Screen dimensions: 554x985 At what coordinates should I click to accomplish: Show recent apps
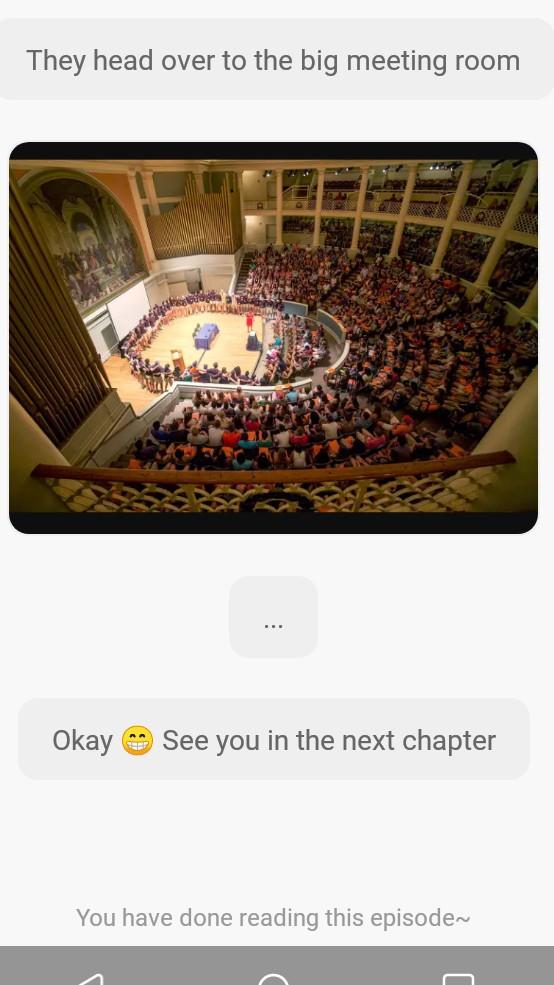click(x=458, y=978)
